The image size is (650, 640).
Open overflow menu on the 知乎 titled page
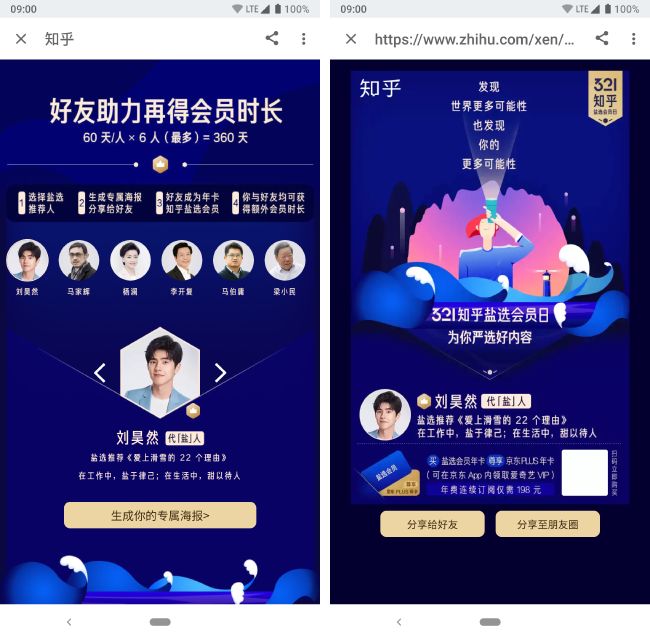pyautogui.click(x=304, y=39)
